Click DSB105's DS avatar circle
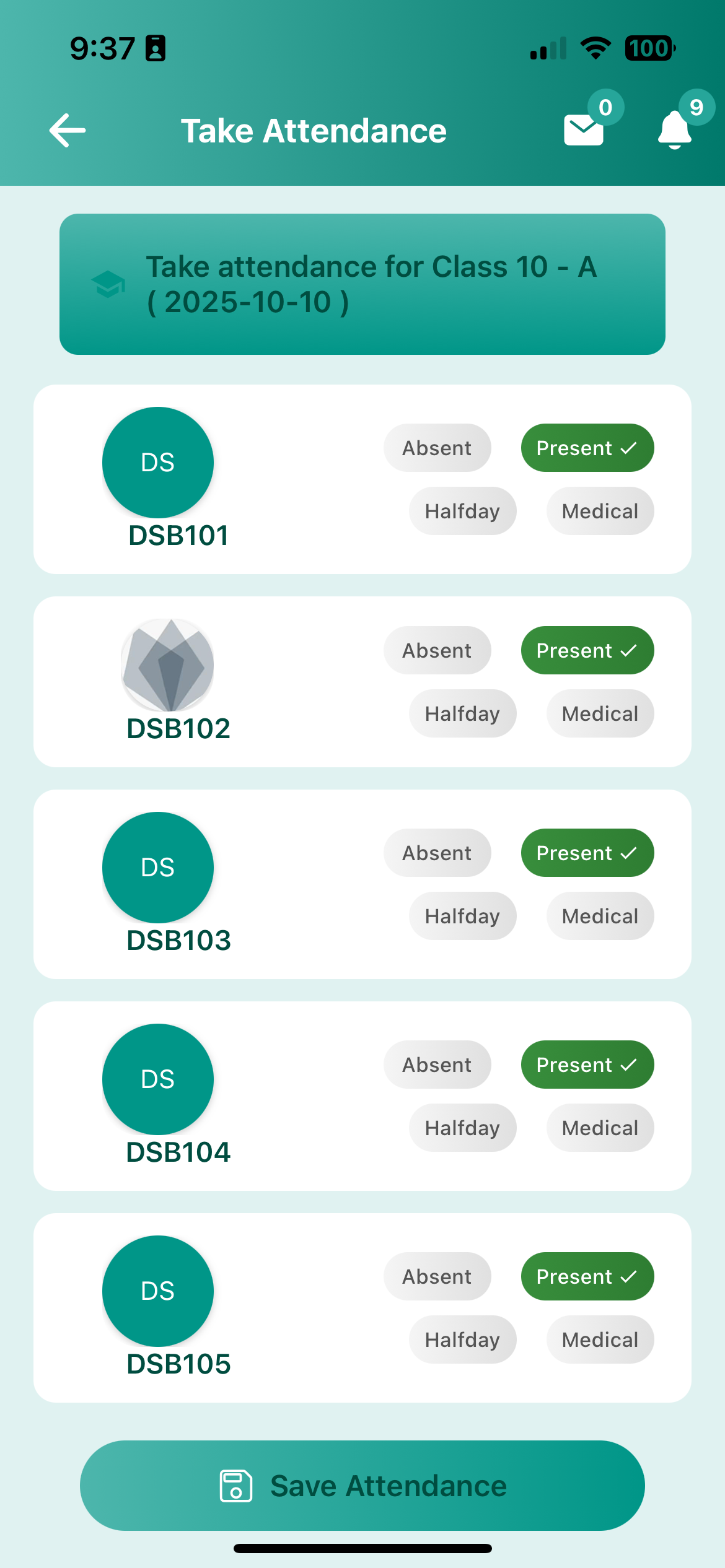 pos(157,1291)
